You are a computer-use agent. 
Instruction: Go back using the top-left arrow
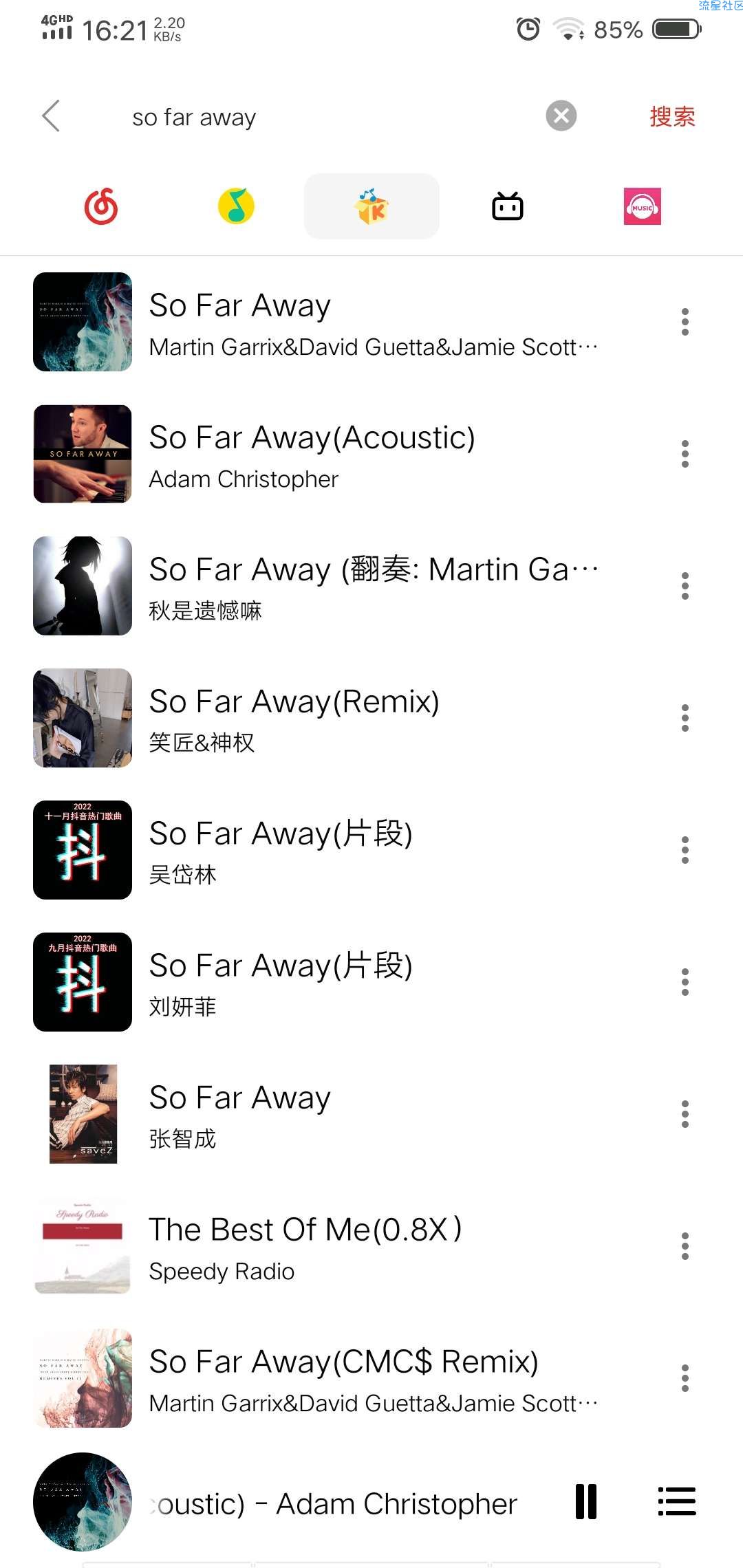pyautogui.click(x=51, y=116)
